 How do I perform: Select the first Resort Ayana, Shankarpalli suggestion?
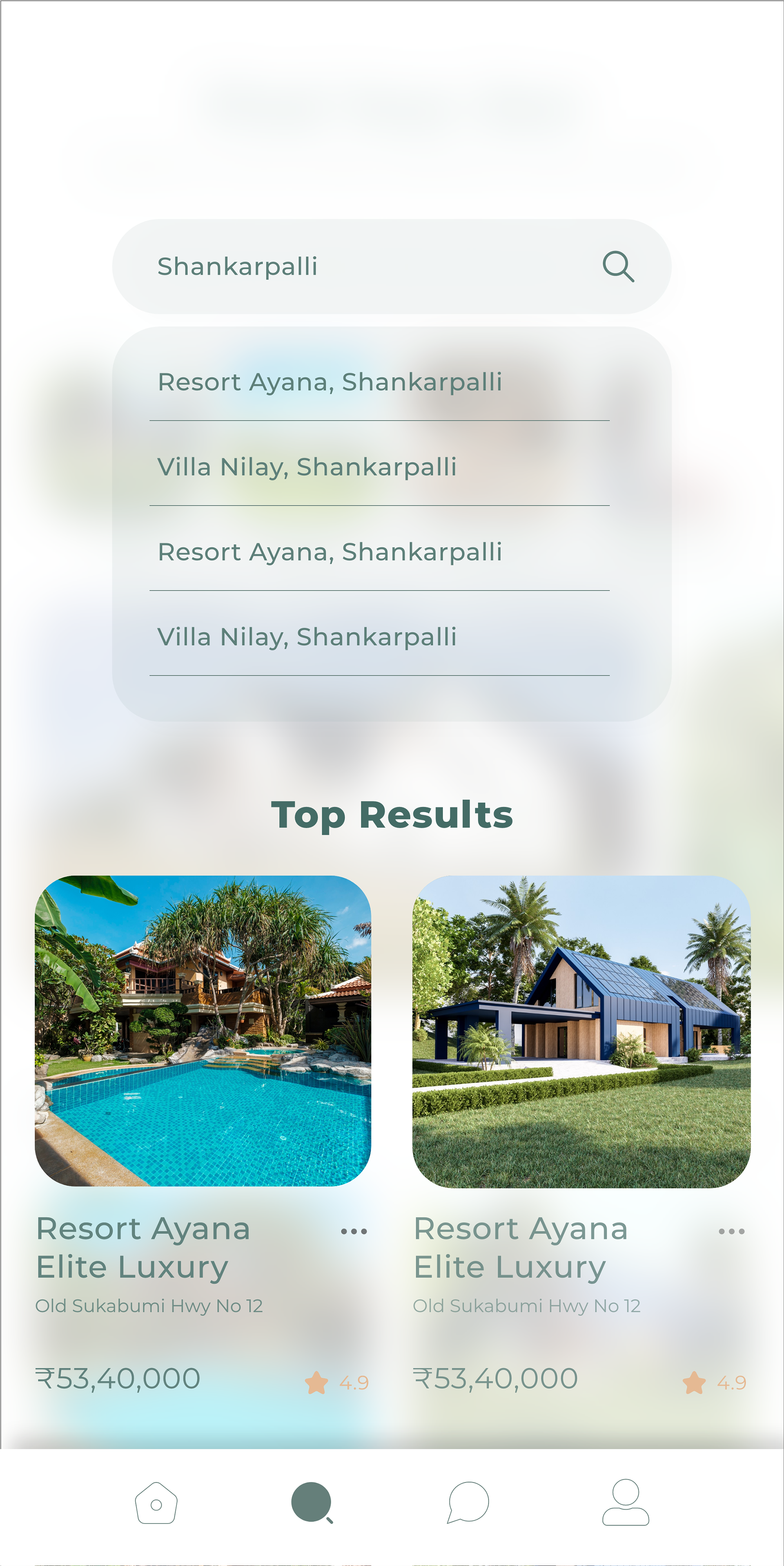(x=330, y=382)
